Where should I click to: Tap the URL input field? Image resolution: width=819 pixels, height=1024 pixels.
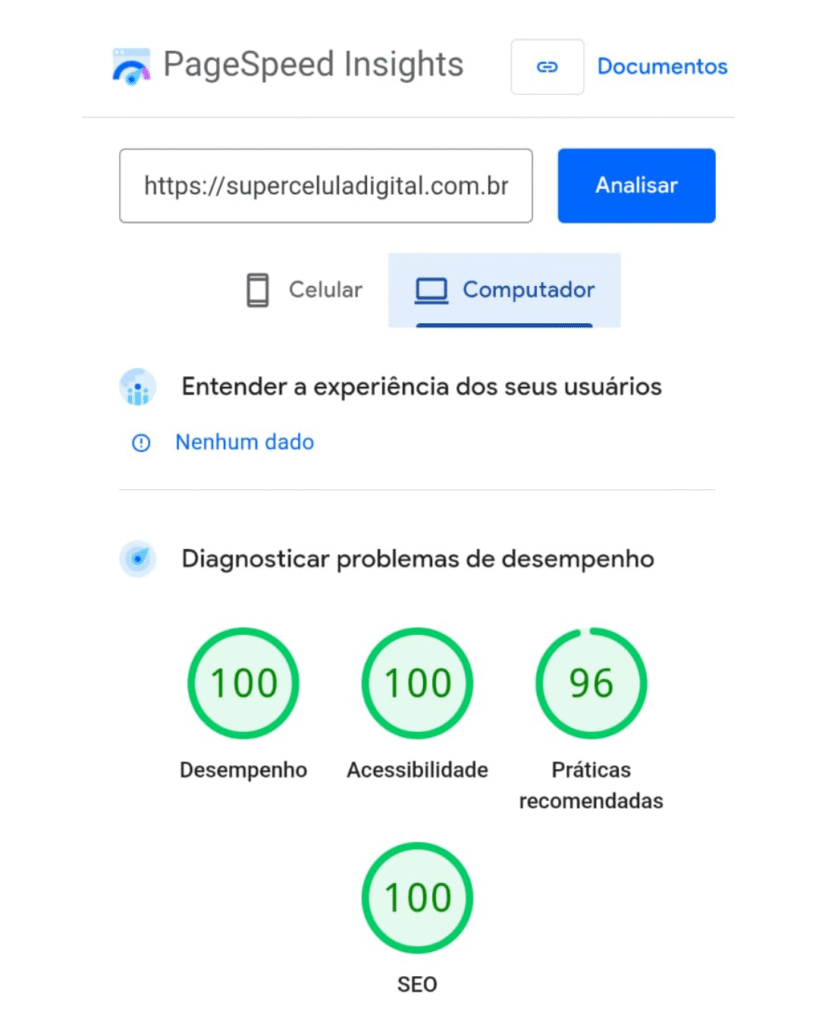pyautogui.click(x=326, y=186)
